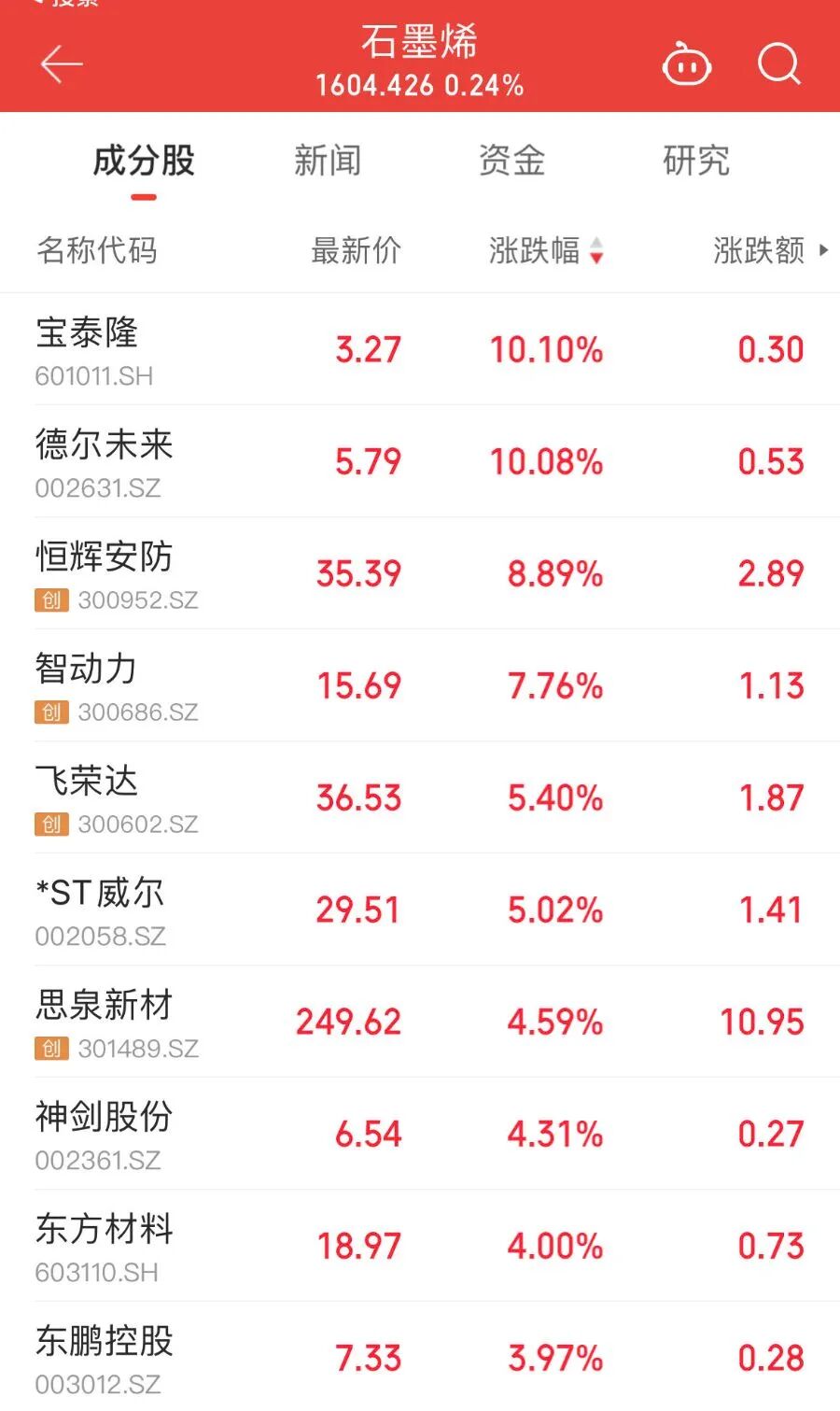Sort the list by 最新价
Screen dimensions: 840x1411
[356, 250]
